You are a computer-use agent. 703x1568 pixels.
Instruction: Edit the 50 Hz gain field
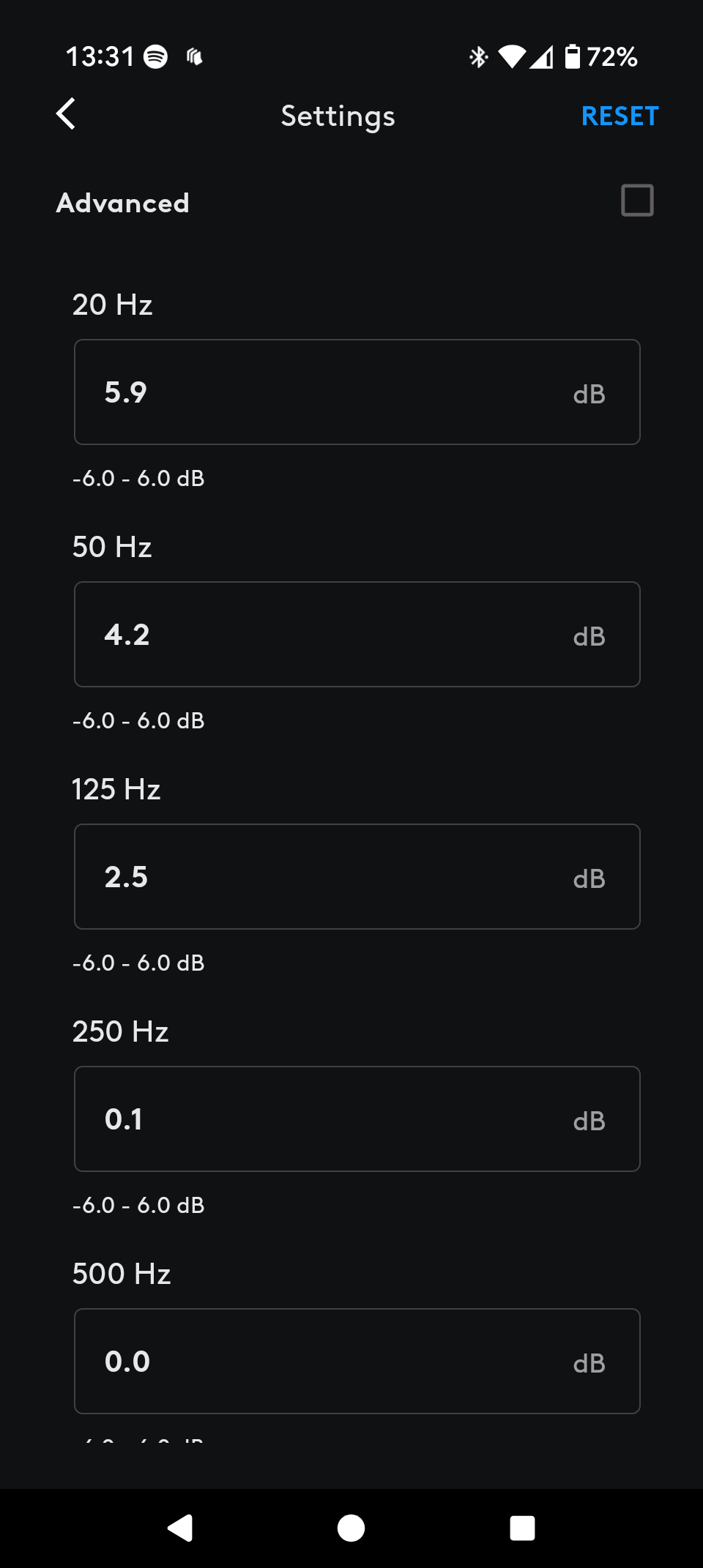tap(357, 635)
